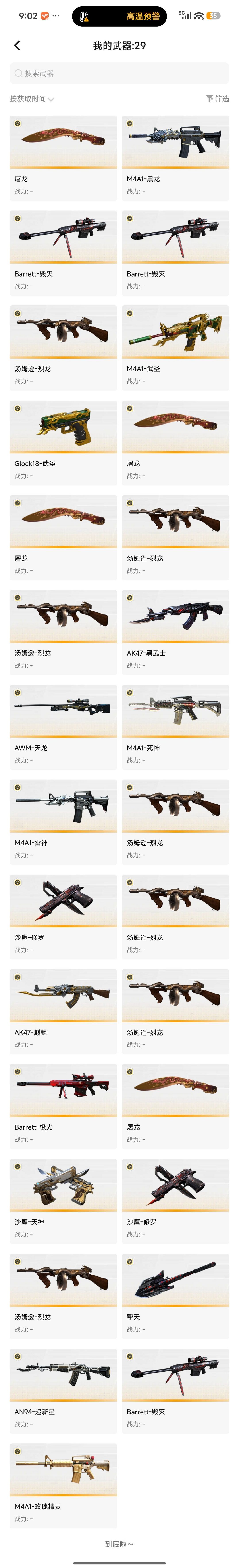The height and width of the screenshot is (1568, 239).
Task: Open the AK47-黑武士 weapon card
Action: [x=175, y=632]
